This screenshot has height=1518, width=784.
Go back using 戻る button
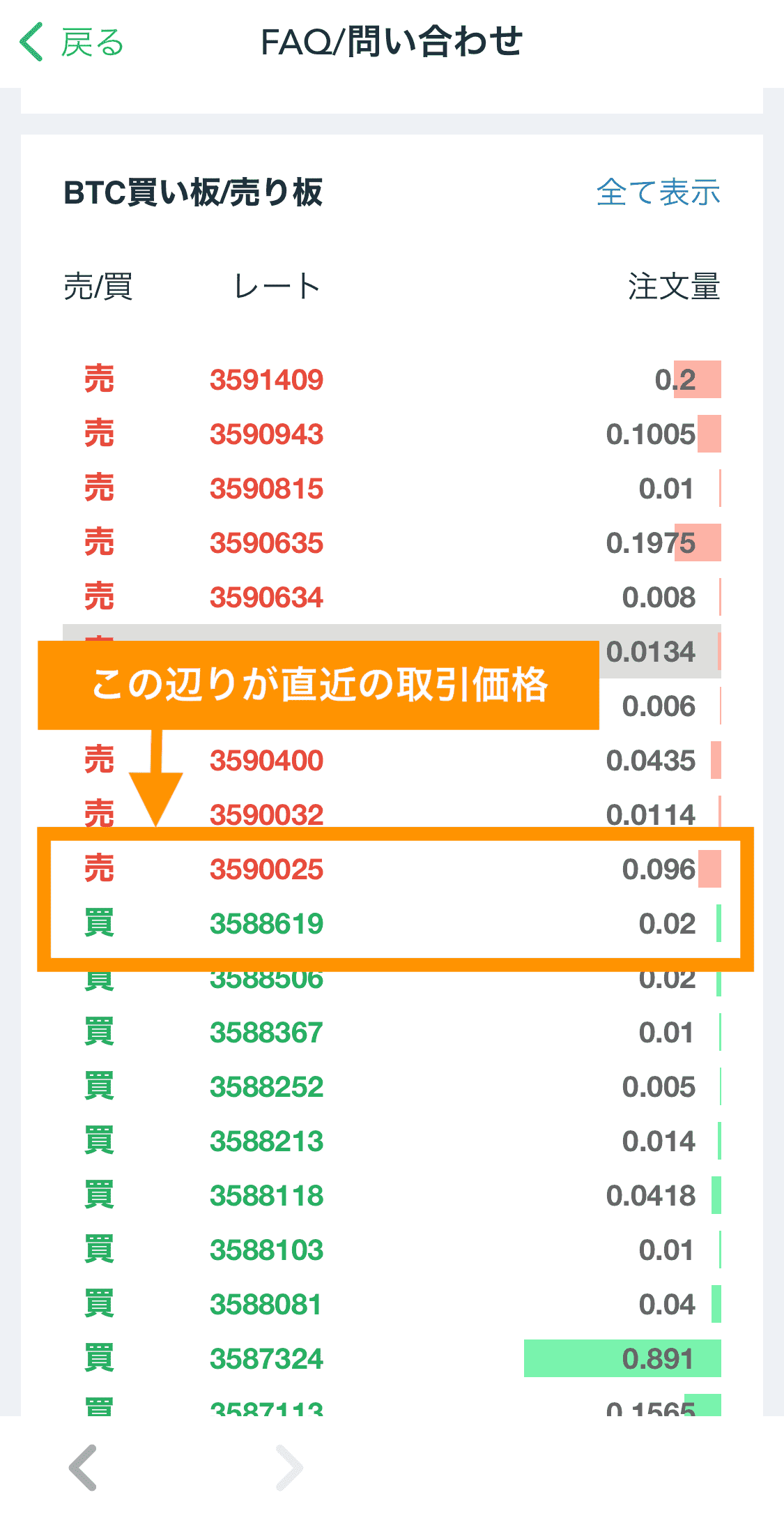[x=71, y=42]
